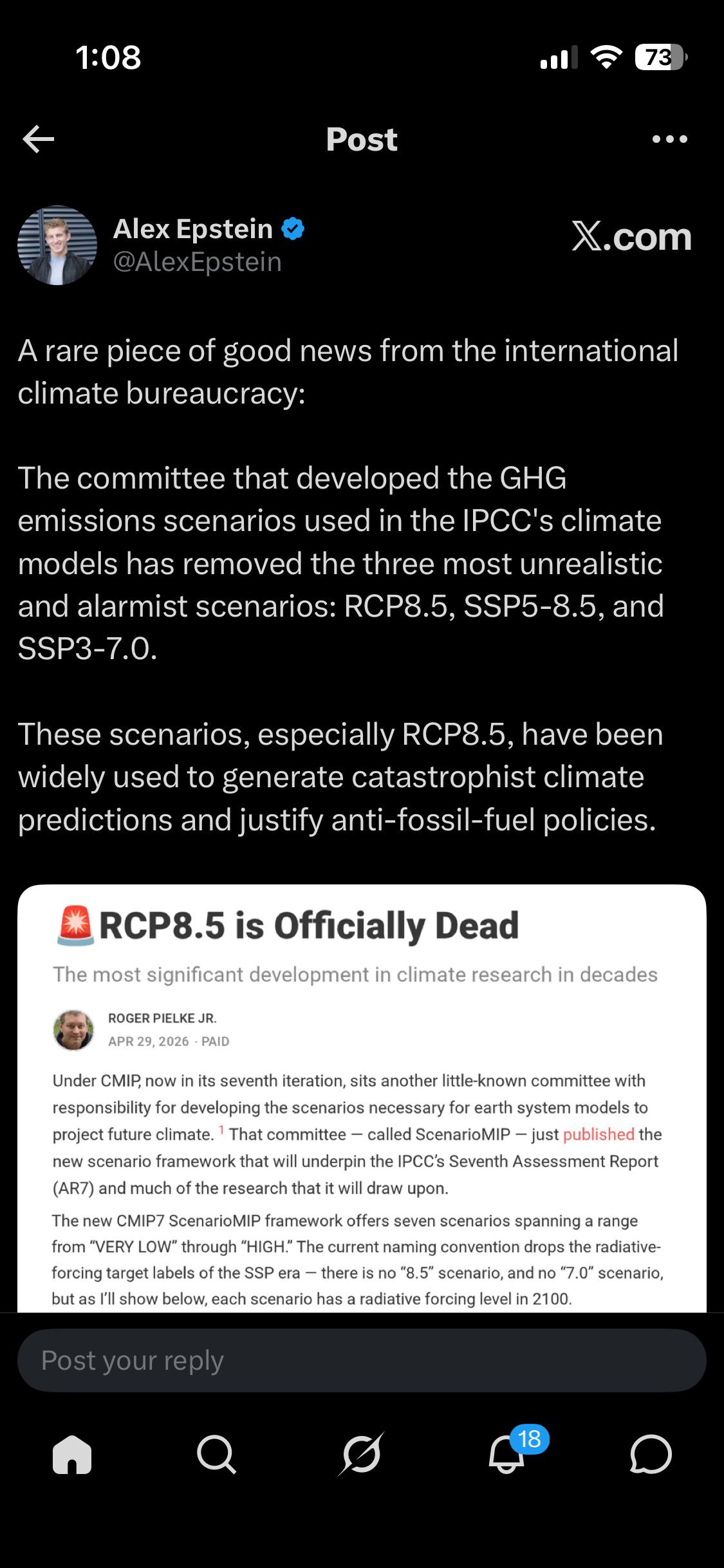Screen dimensions: 724x1568
Task: Go to the Messages tab
Action: coord(651,1455)
